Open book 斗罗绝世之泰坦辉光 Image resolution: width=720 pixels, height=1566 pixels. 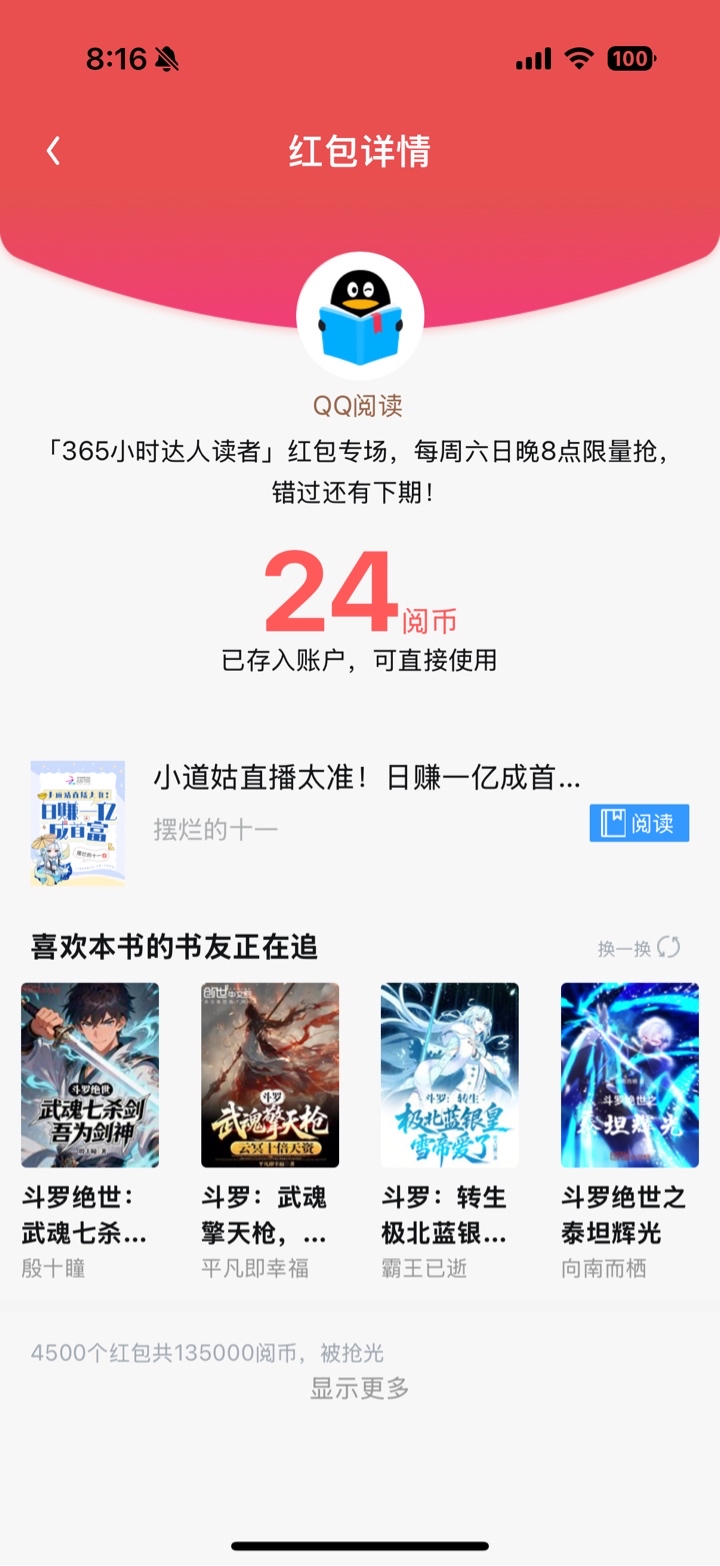coord(629,1075)
